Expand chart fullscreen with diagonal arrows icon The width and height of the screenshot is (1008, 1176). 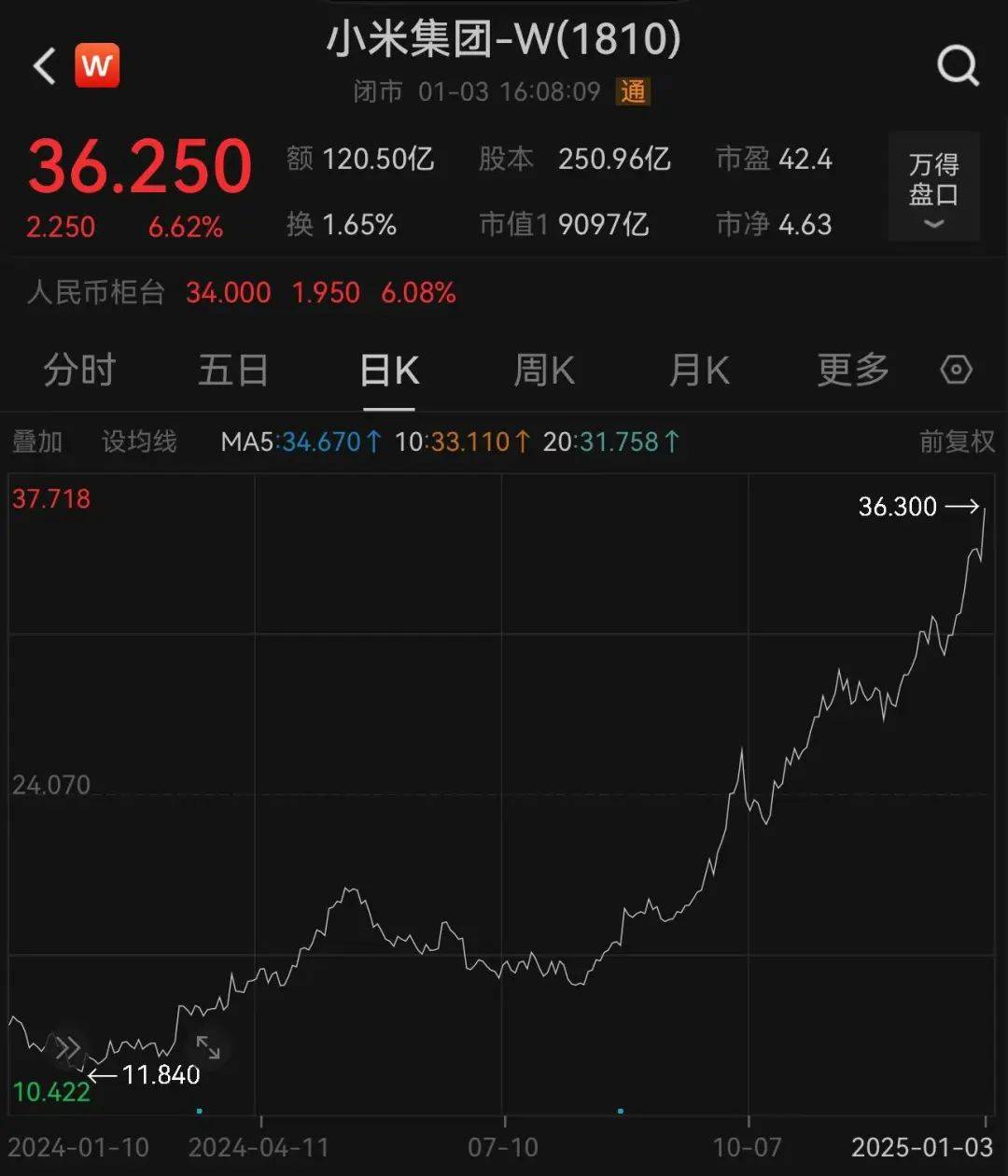point(207,1047)
